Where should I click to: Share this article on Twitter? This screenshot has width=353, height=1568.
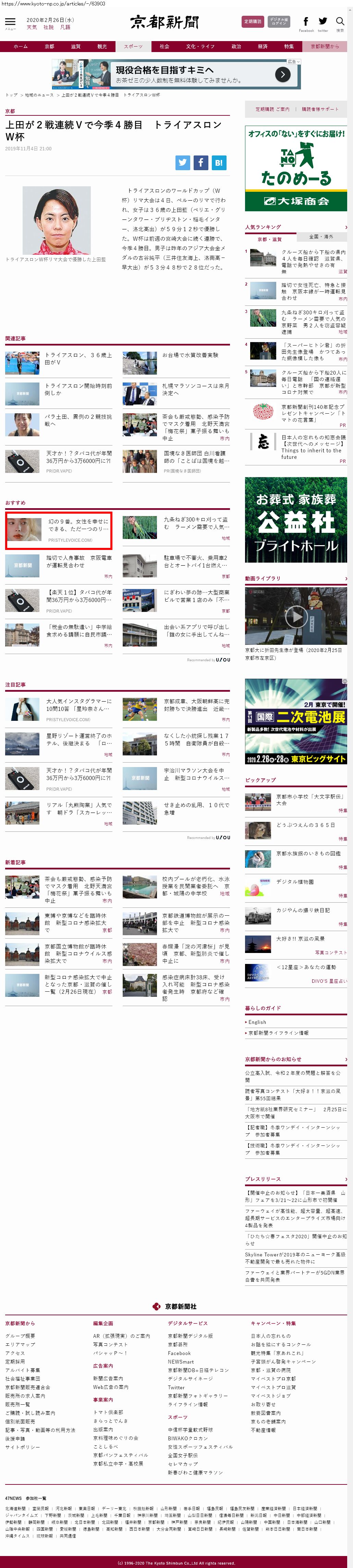point(183,163)
